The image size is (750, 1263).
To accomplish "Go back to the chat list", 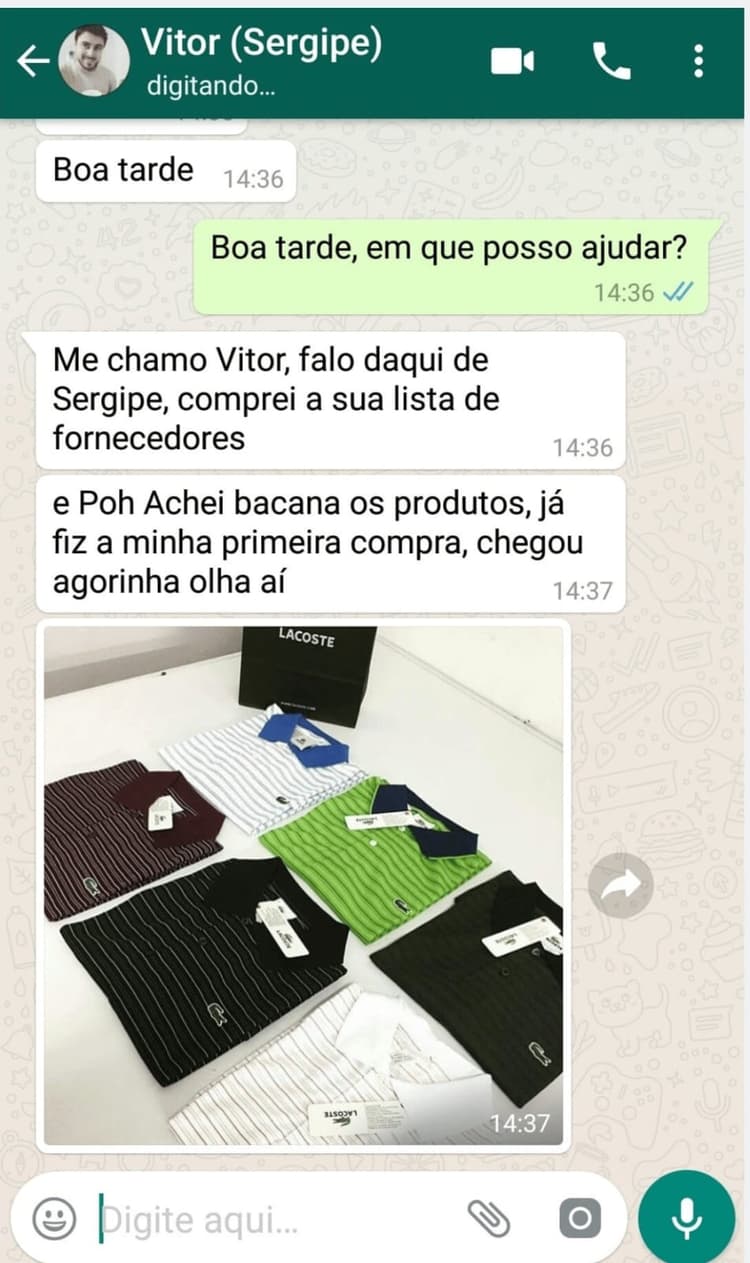I will coord(32,62).
